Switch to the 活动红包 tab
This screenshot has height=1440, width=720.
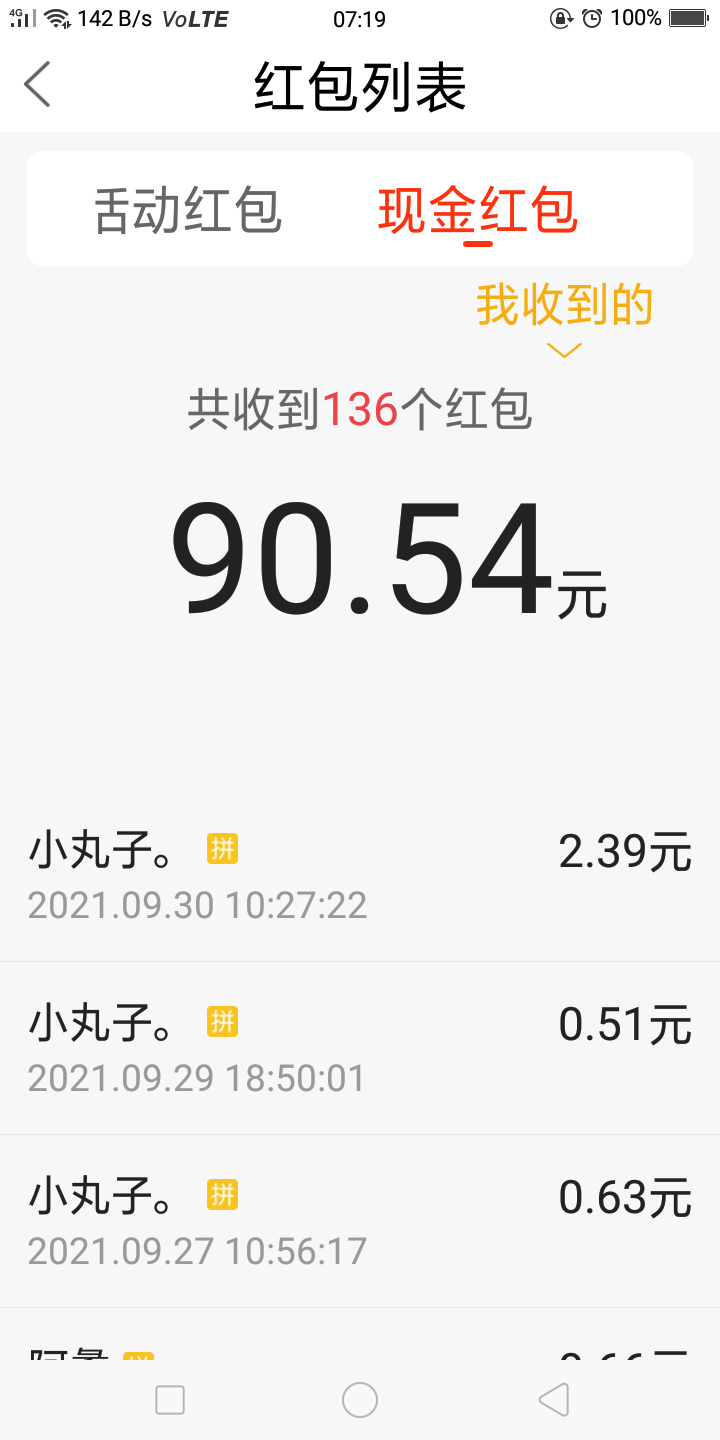click(x=188, y=210)
